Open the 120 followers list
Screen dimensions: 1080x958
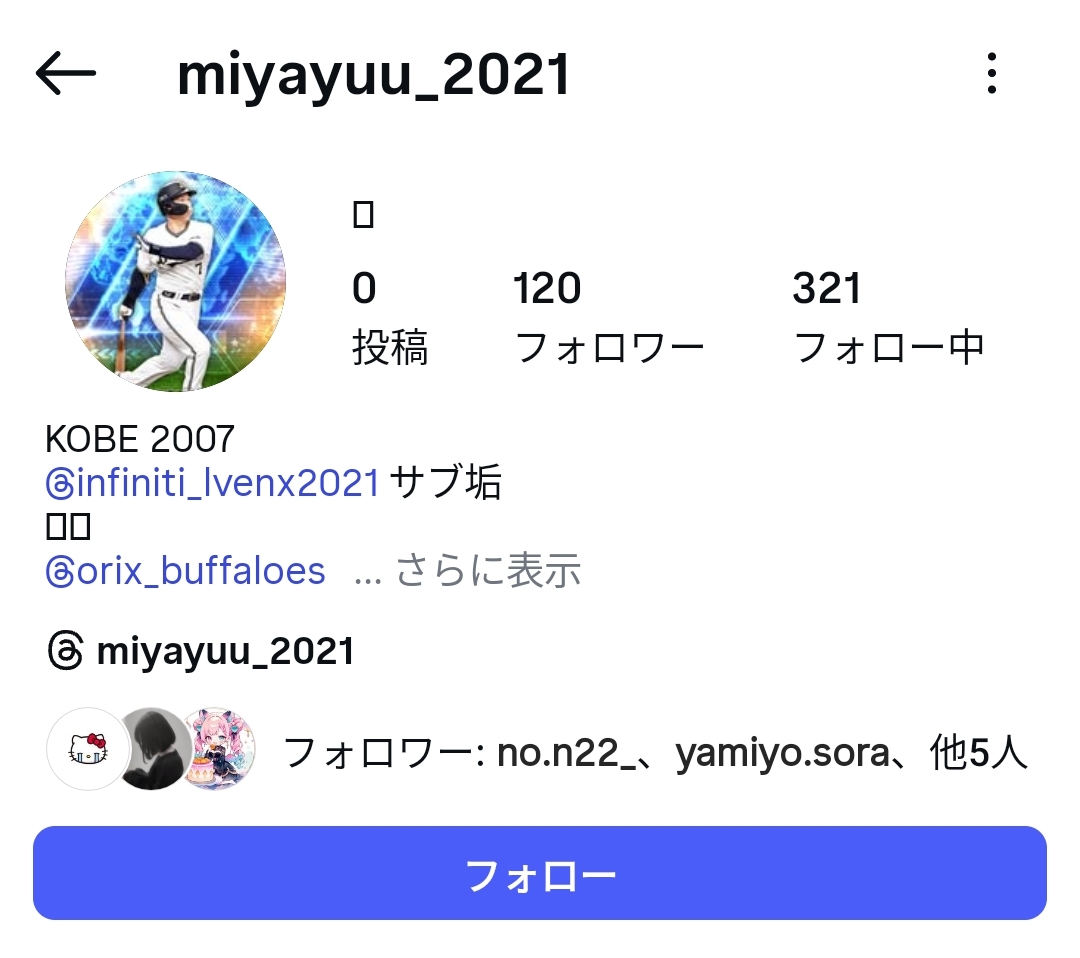click(608, 316)
